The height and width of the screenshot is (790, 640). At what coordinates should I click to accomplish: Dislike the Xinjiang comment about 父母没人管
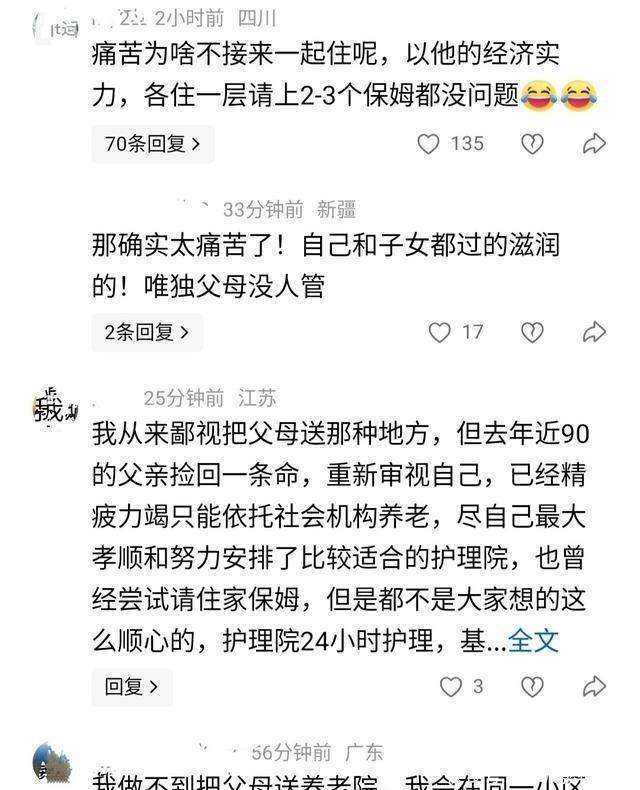pyautogui.click(x=532, y=332)
